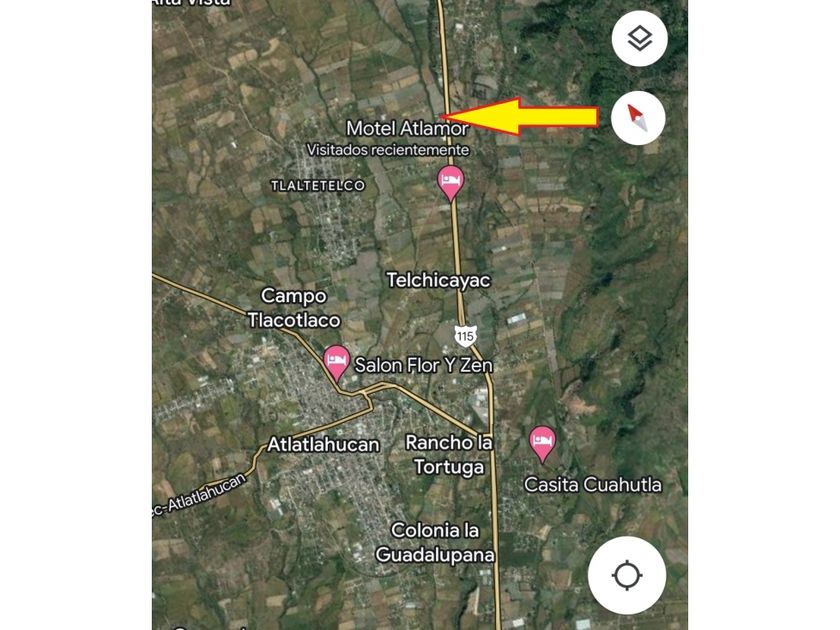Screen dimensions: 840x630
Task: Select the Motel Atlamor lodging pin
Action: click(451, 183)
